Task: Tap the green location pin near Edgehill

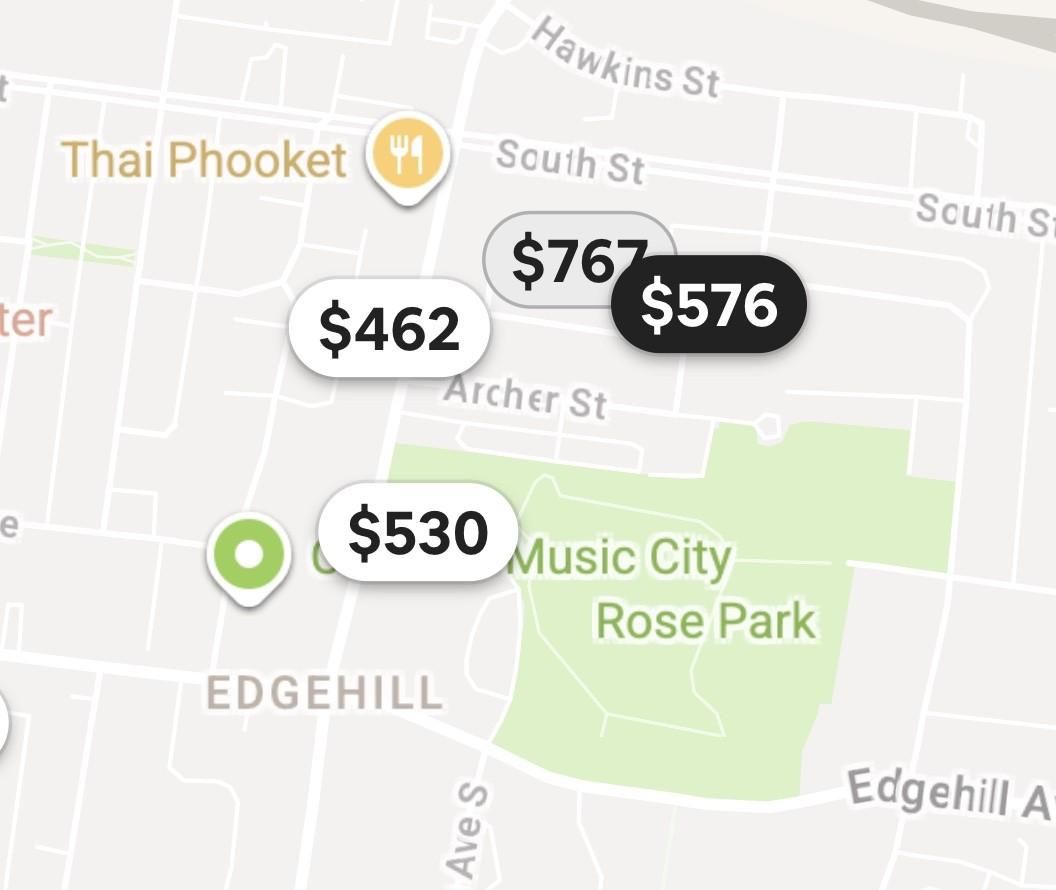Action: (x=249, y=555)
